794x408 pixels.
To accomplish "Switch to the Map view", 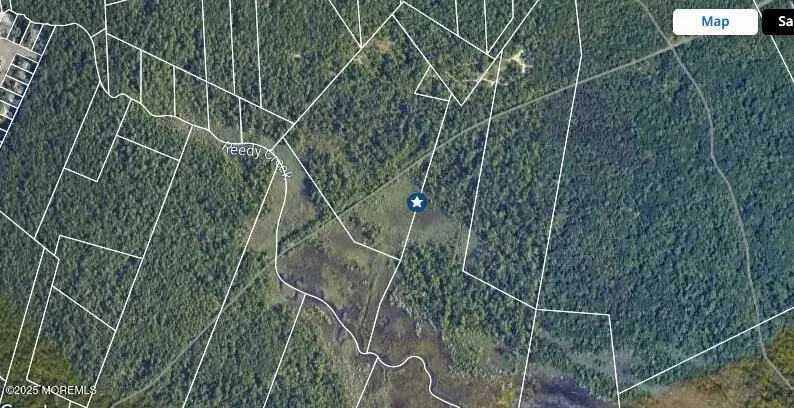I will [715, 22].
